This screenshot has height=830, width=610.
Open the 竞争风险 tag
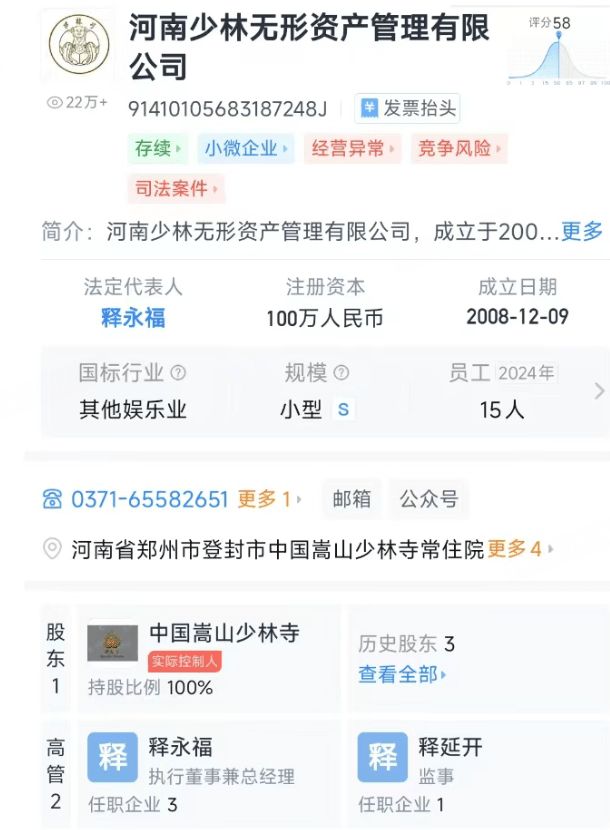[459, 149]
